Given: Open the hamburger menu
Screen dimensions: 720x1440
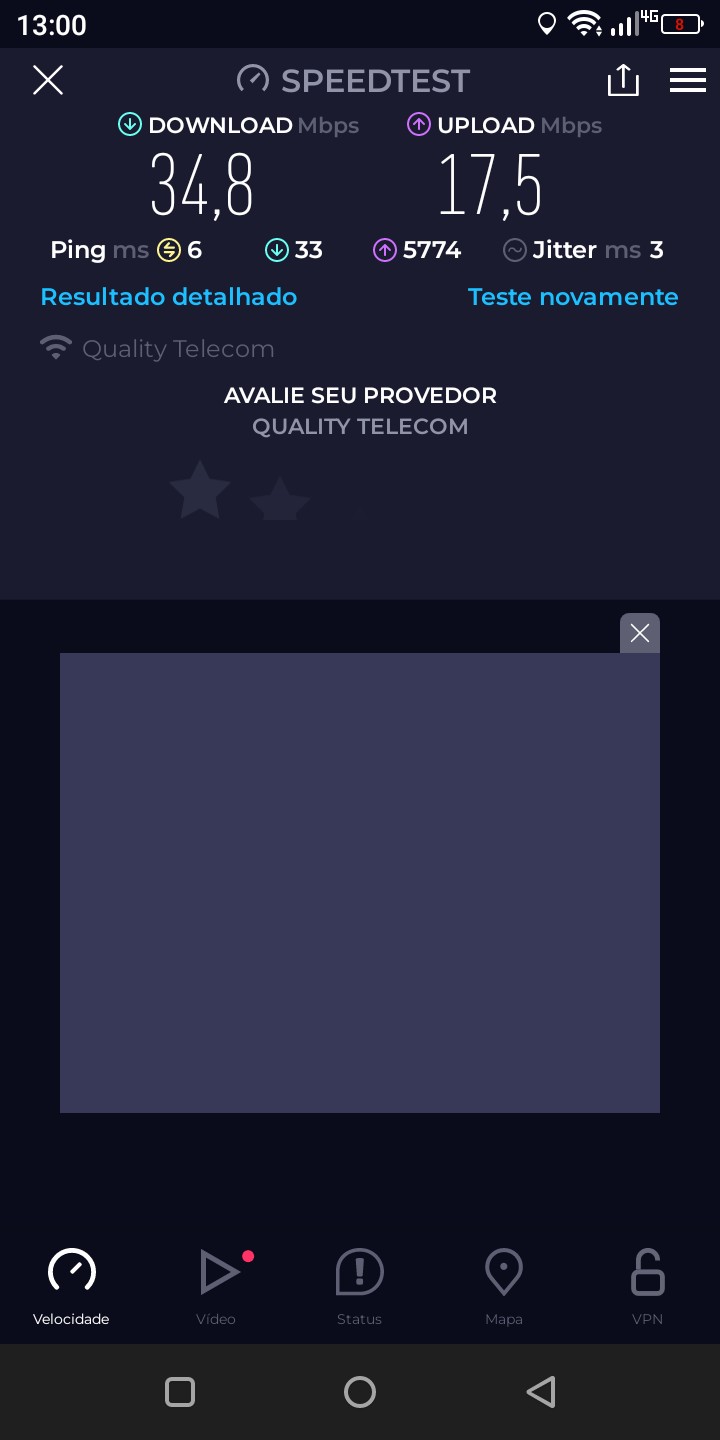Looking at the screenshot, I should (x=688, y=80).
